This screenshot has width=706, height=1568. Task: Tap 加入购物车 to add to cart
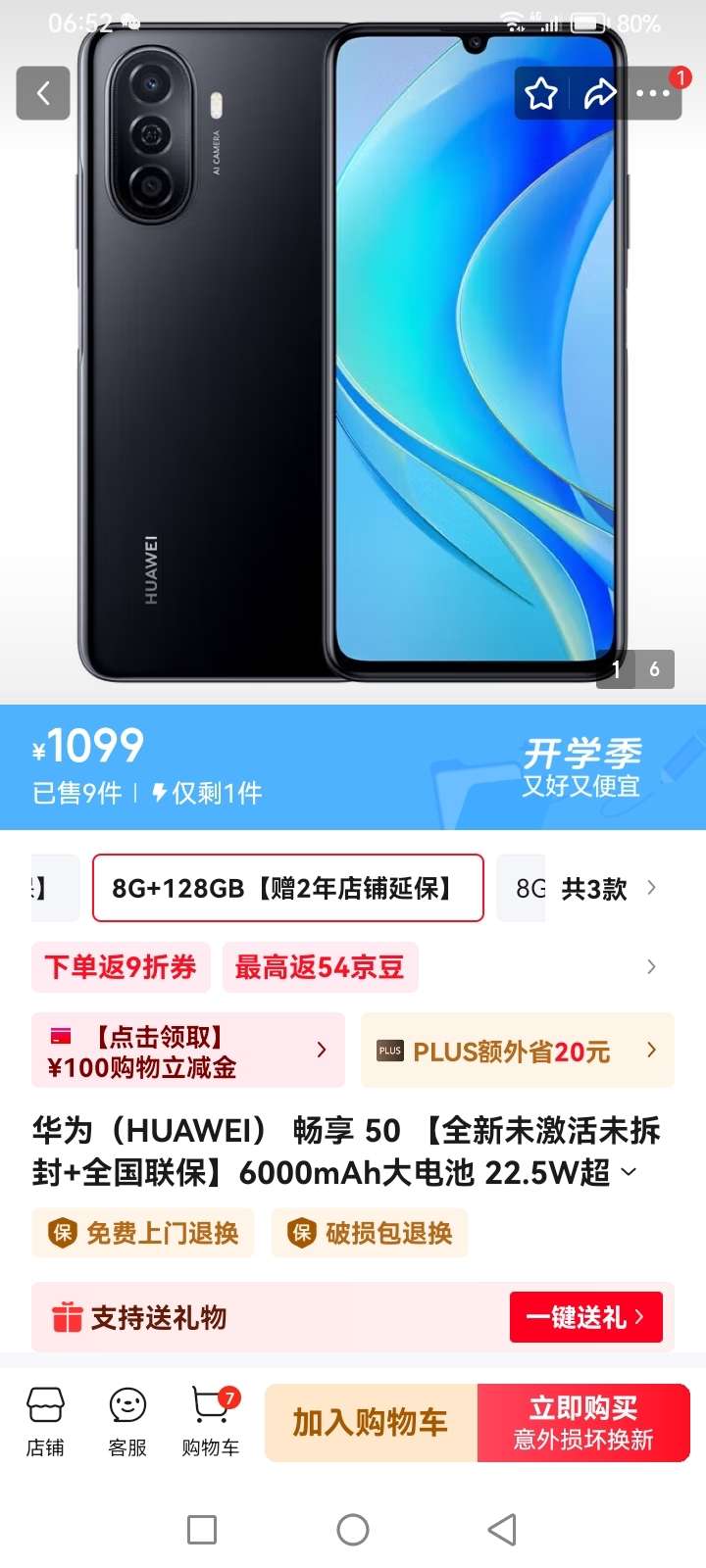coord(371,1423)
